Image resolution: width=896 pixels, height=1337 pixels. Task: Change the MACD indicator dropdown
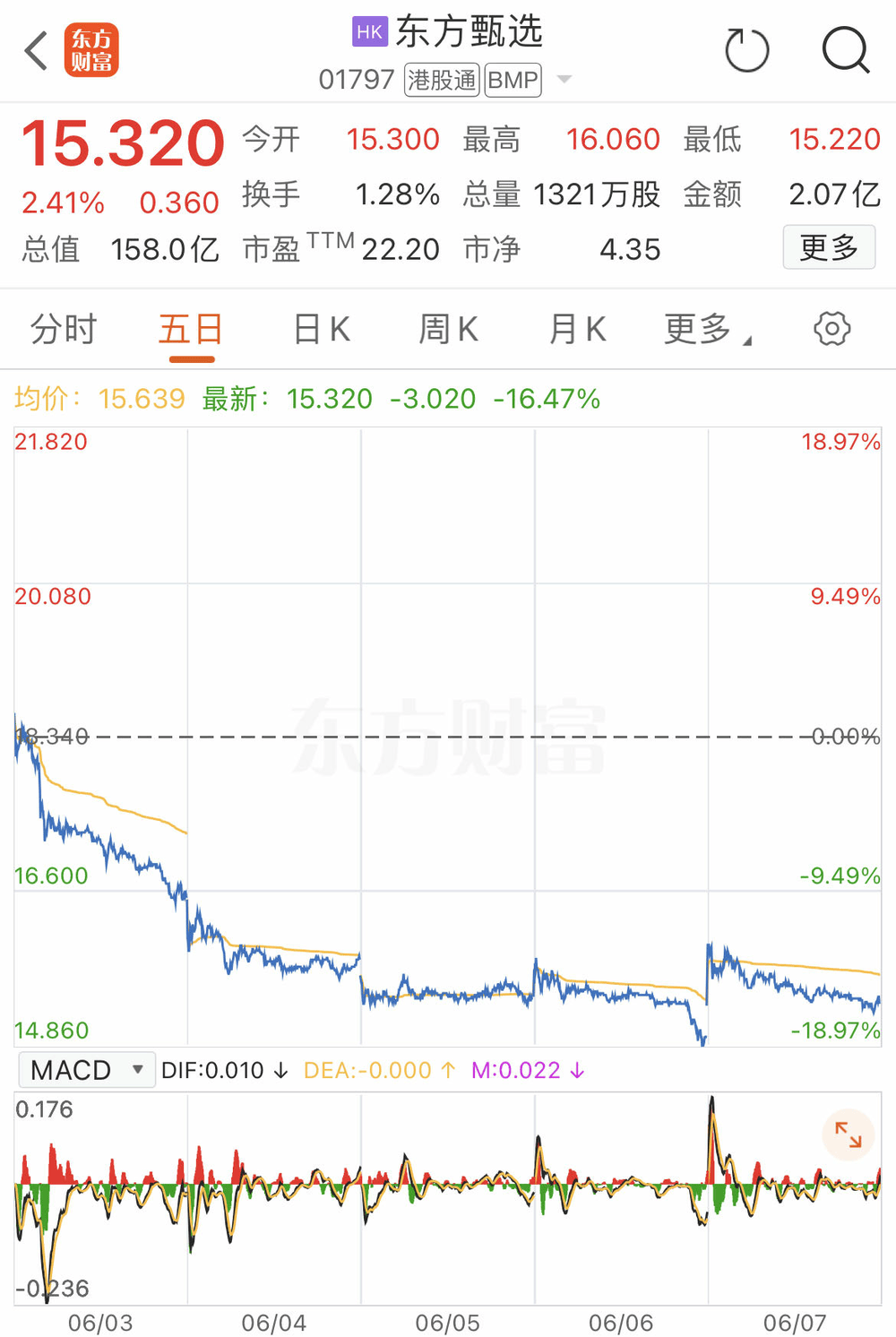tap(87, 1070)
